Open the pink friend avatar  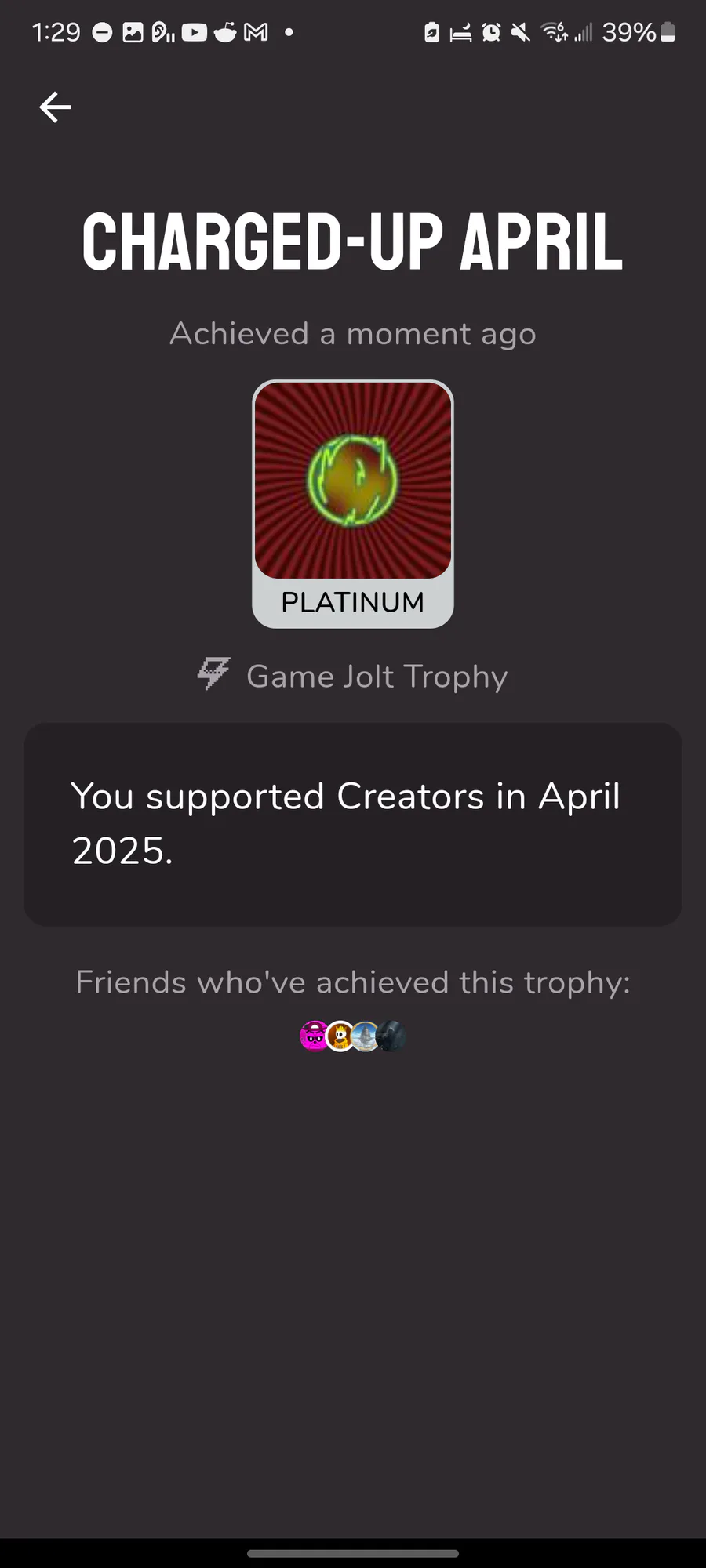[314, 1036]
